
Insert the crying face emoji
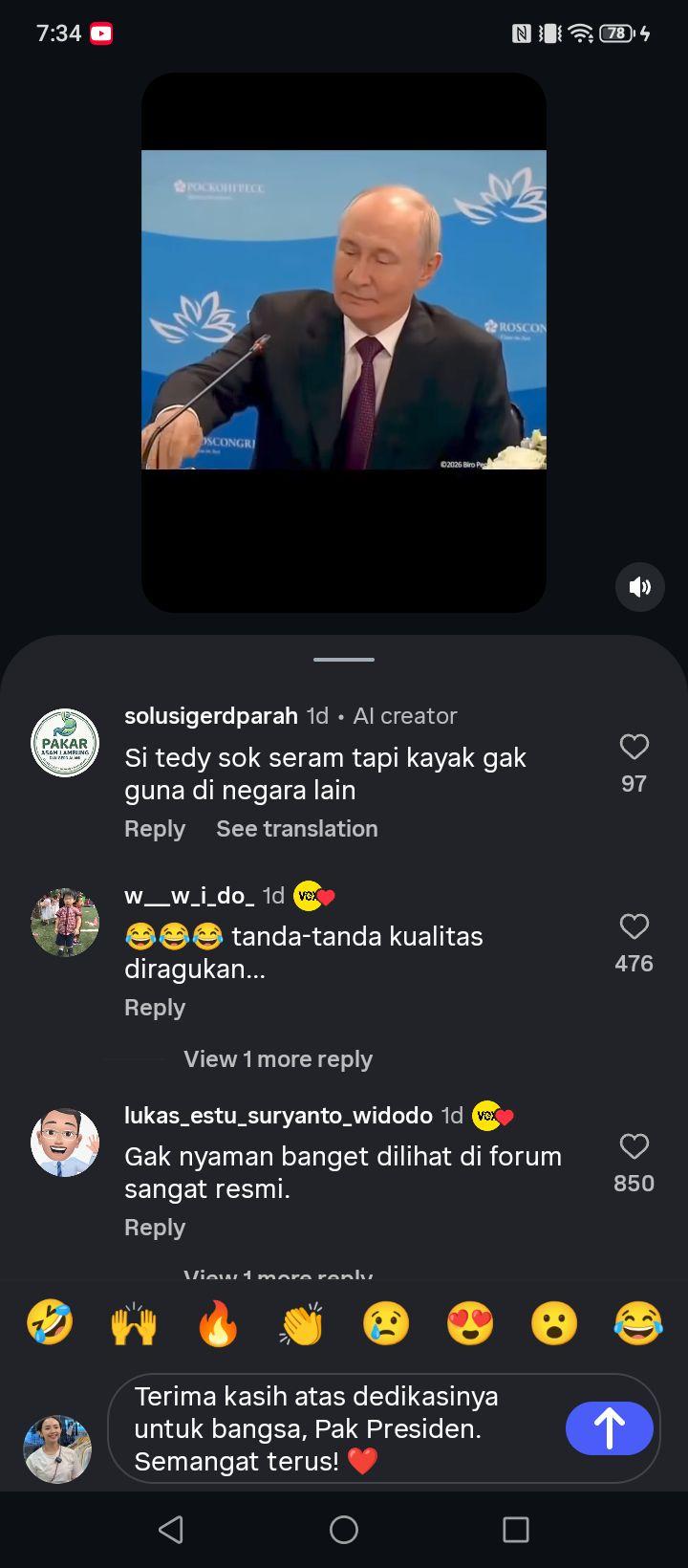[x=386, y=1325]
